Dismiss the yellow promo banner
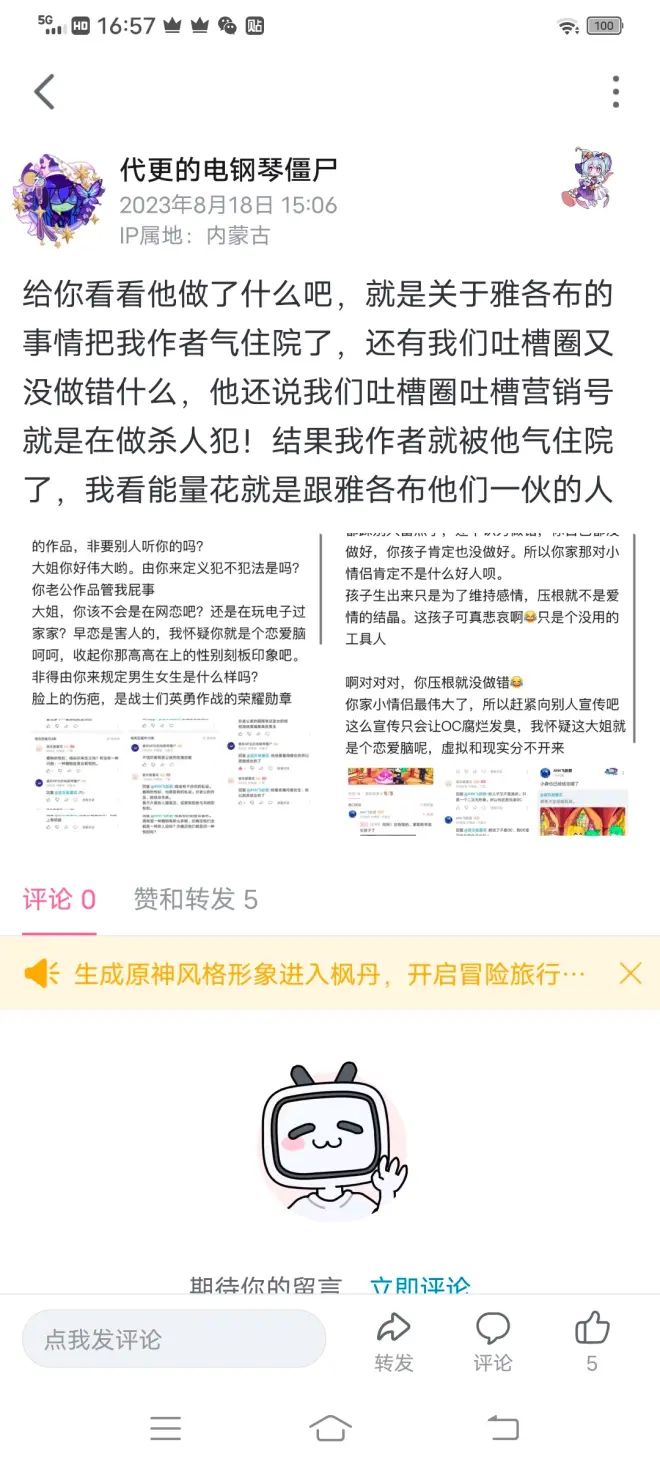This screenshot has height=1467, width=660. (x=630, y=973)
